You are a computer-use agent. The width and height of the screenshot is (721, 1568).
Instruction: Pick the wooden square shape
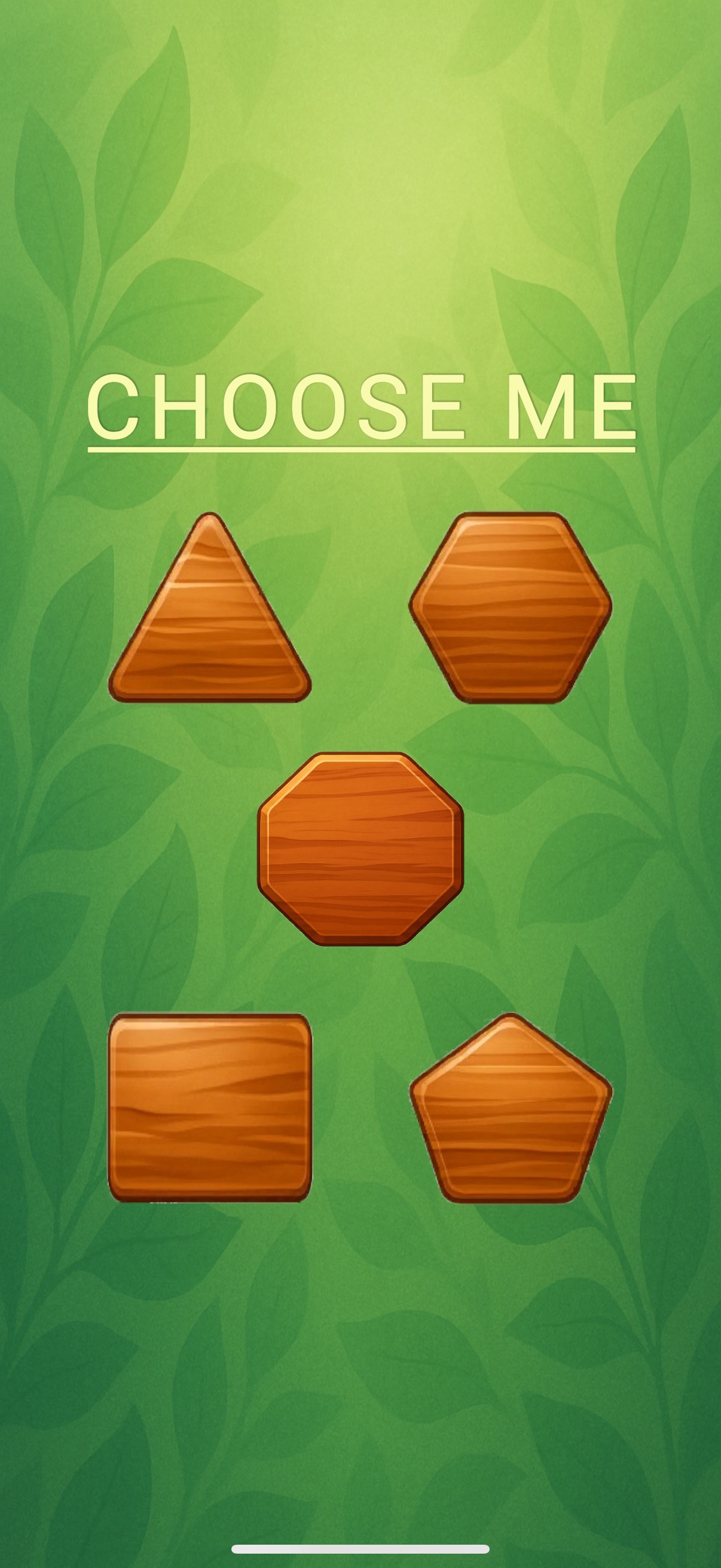[210, 1107]
